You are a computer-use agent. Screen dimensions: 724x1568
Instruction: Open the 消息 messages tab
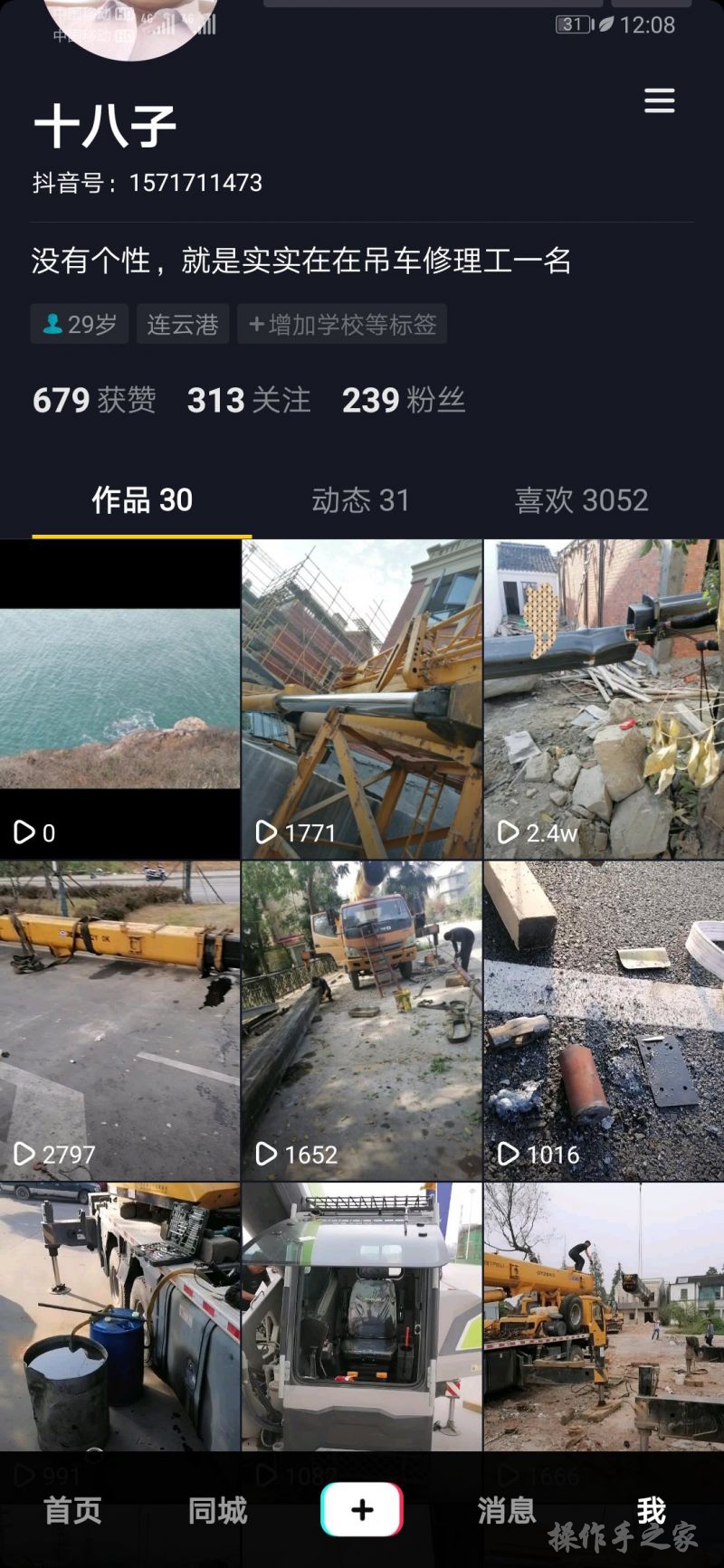pyautogui.click(x=507, y=1510)
